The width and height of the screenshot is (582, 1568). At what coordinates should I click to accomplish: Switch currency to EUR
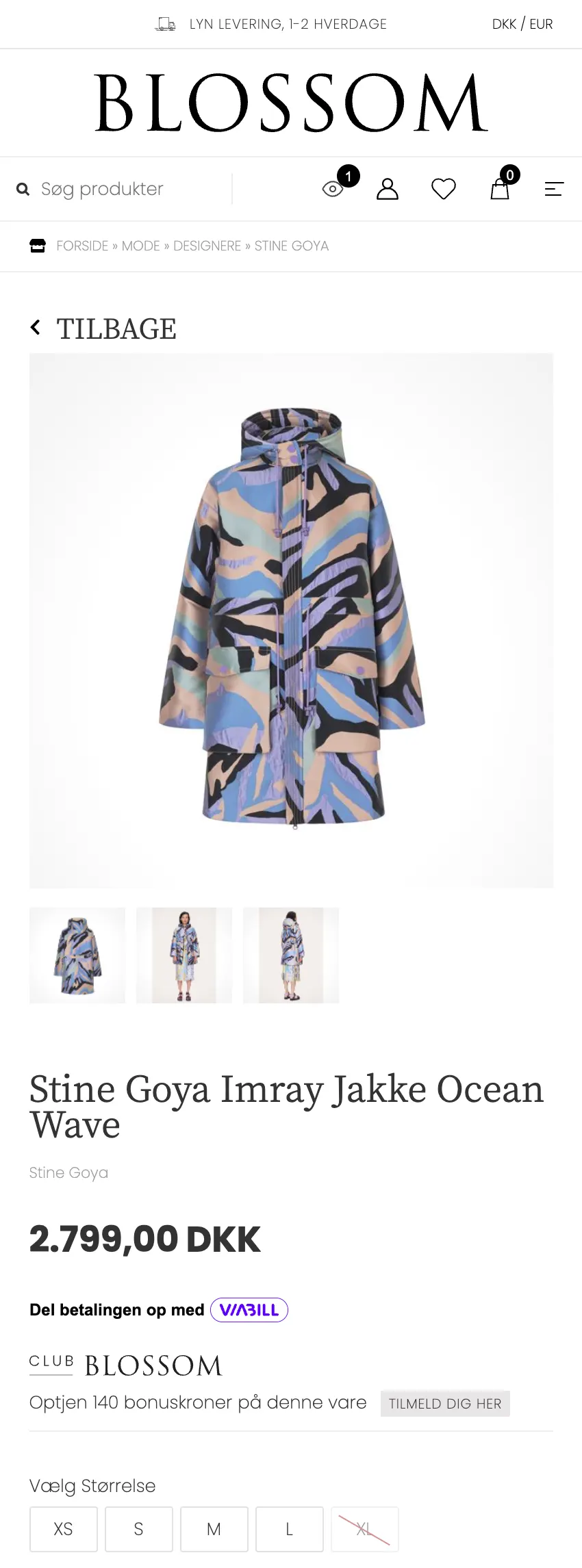click(541, 24)
